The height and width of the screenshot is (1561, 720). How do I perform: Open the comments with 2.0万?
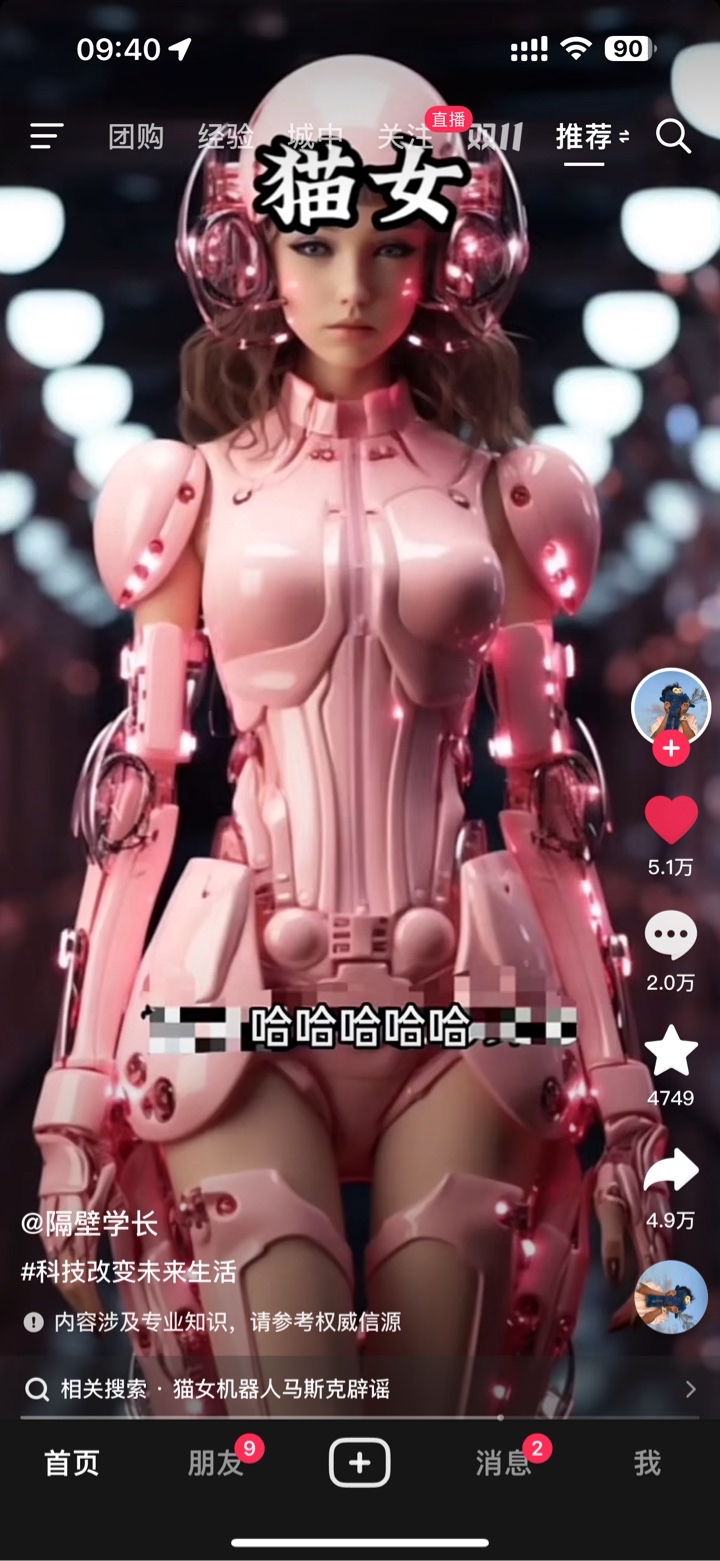[x=671, y=938]
